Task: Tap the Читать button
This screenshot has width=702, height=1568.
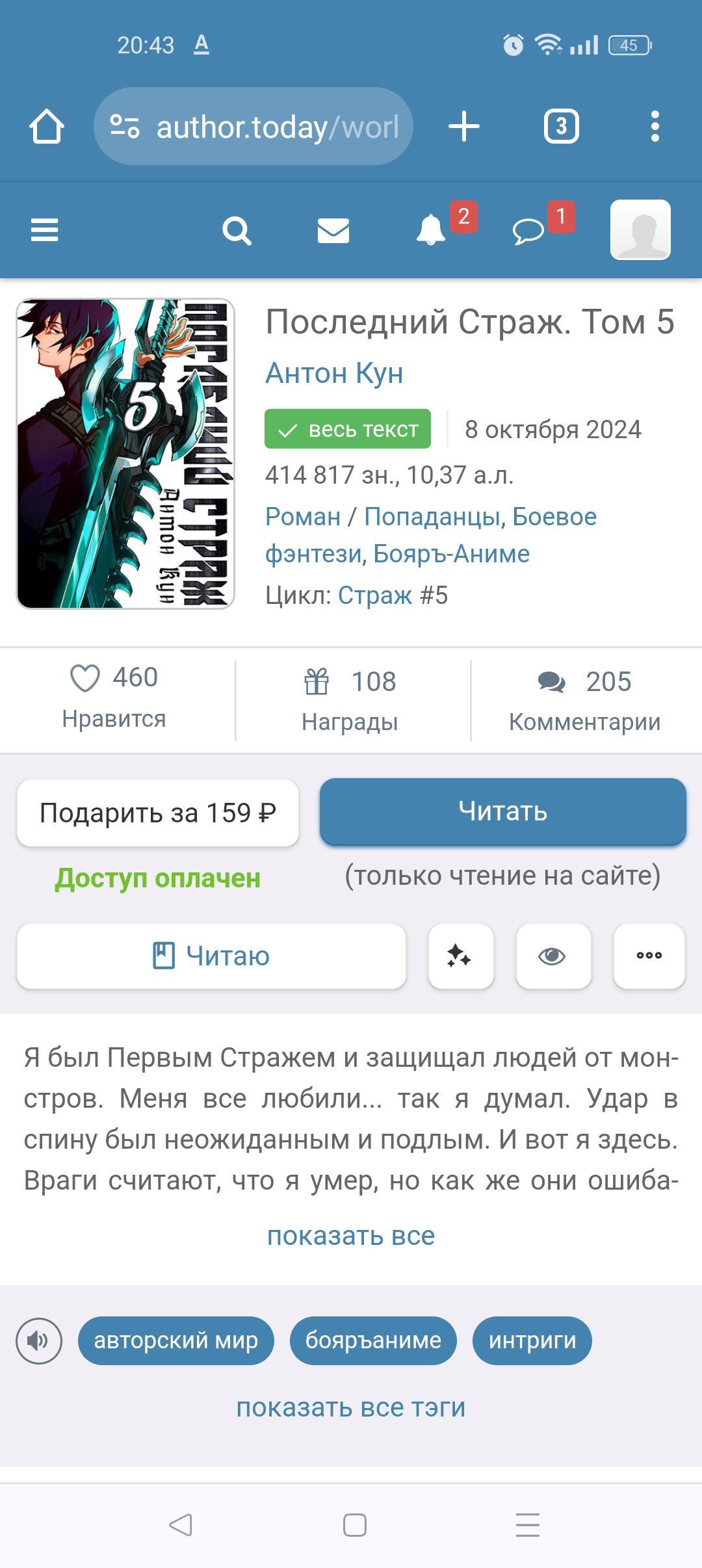Action: point(502,812)
